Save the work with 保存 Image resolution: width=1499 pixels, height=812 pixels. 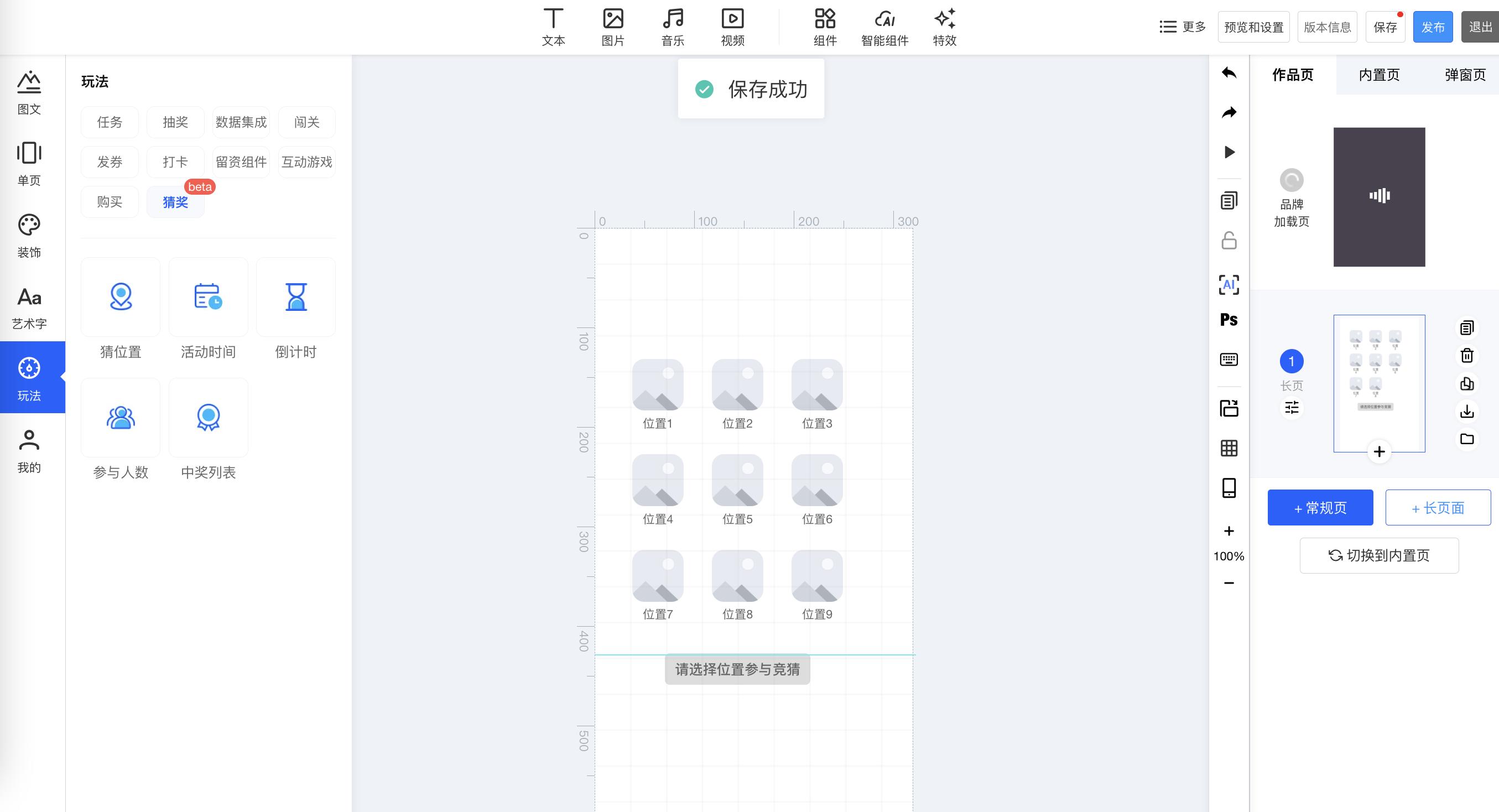(x=1385, y=27)
